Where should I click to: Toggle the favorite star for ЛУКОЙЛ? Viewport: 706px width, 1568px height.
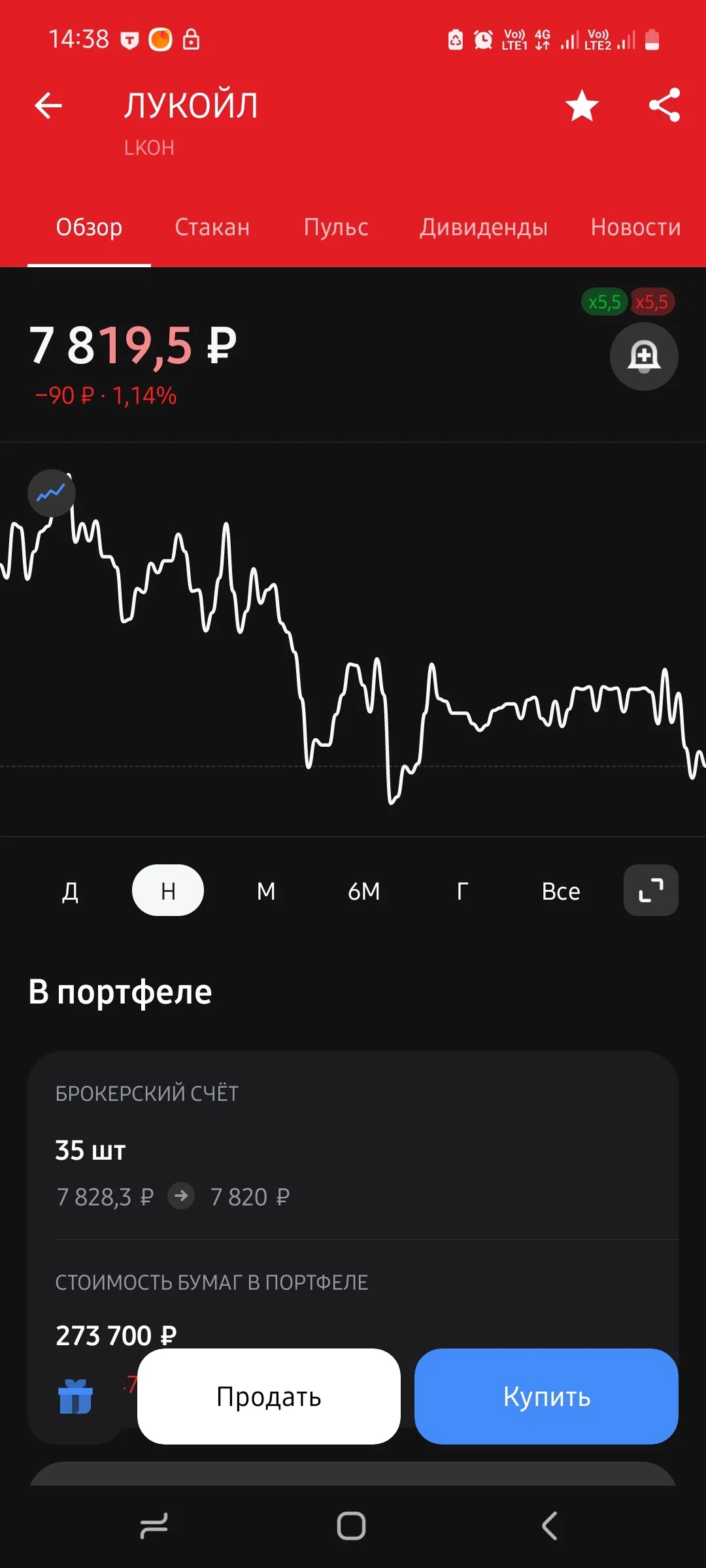(x=582, y=106)
